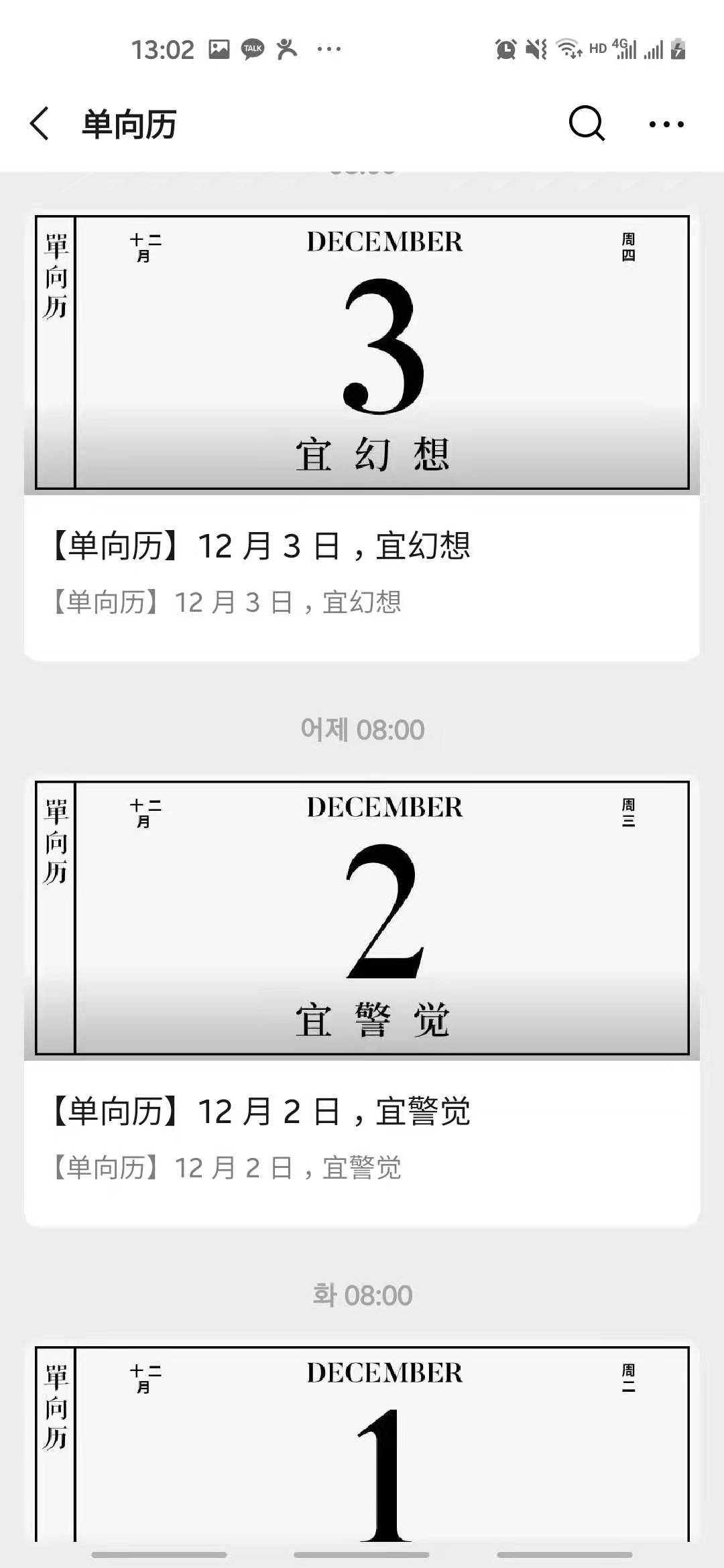The image size is (724, 1568).
Task: Tap the battery charging indicator
Action: (x=679, y=48)
